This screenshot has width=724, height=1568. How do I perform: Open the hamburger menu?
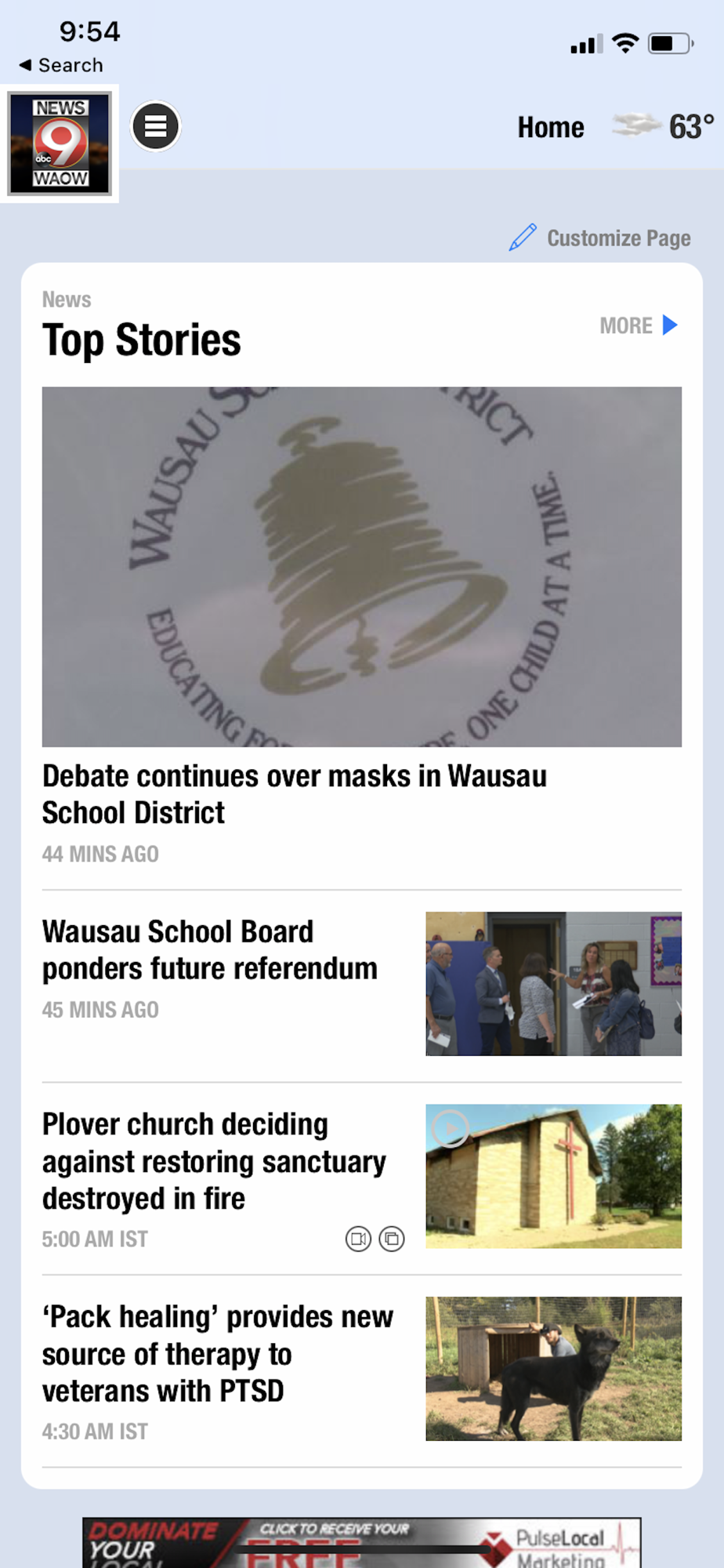tap(155, 126)
